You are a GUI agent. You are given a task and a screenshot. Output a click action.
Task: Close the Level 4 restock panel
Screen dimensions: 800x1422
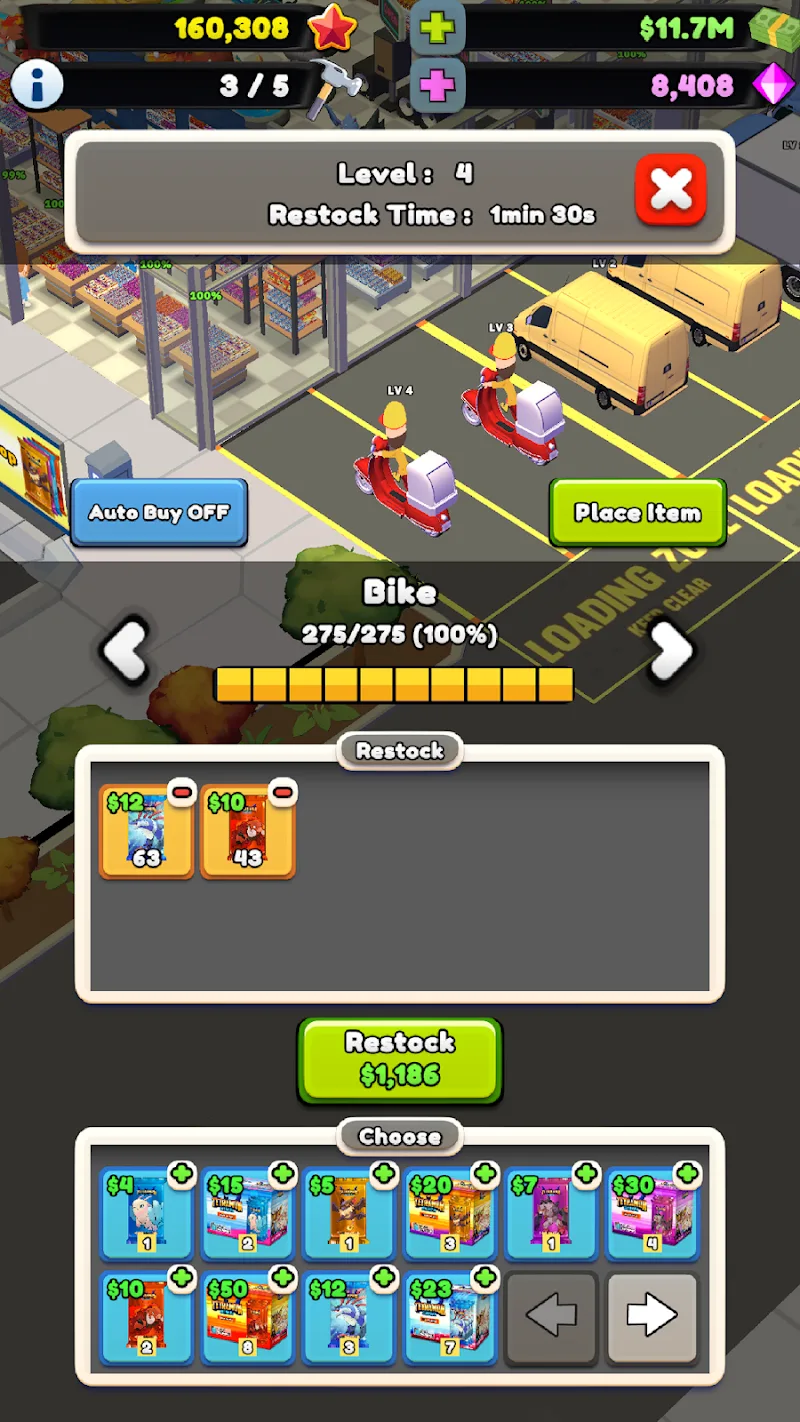[670, 189]
